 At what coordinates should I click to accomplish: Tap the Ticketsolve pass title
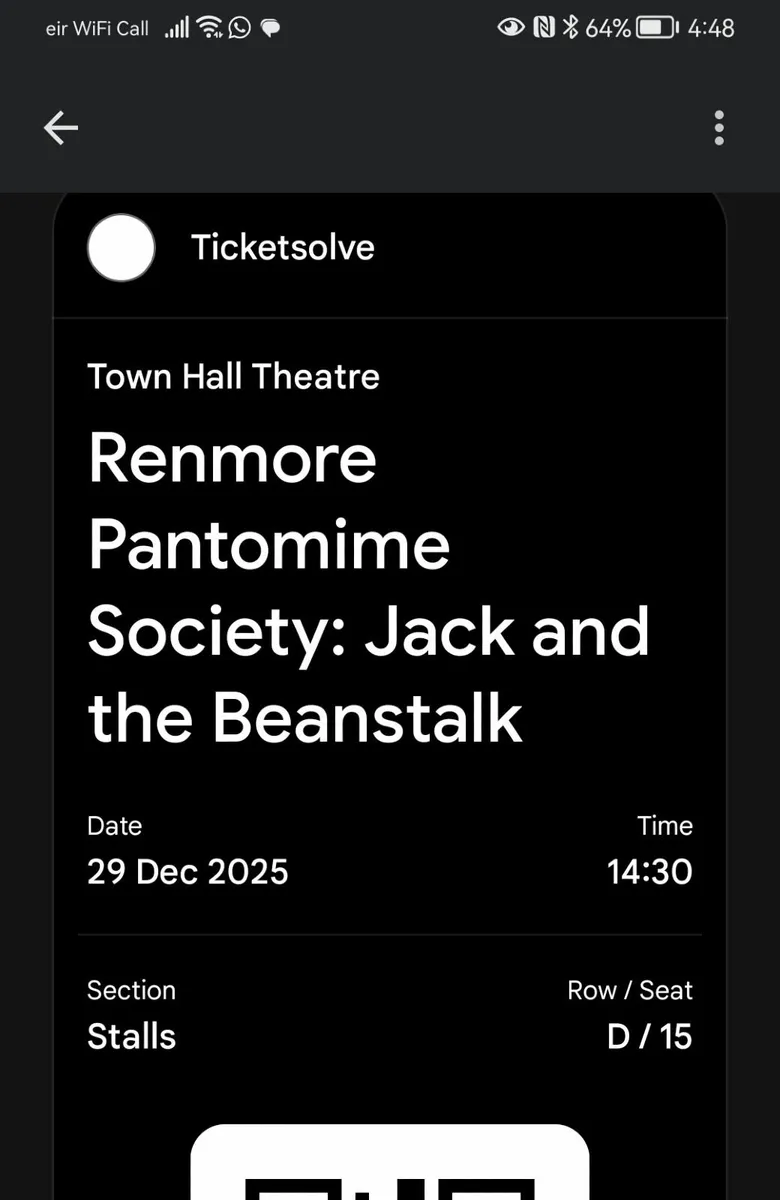[x=282, y=247]
